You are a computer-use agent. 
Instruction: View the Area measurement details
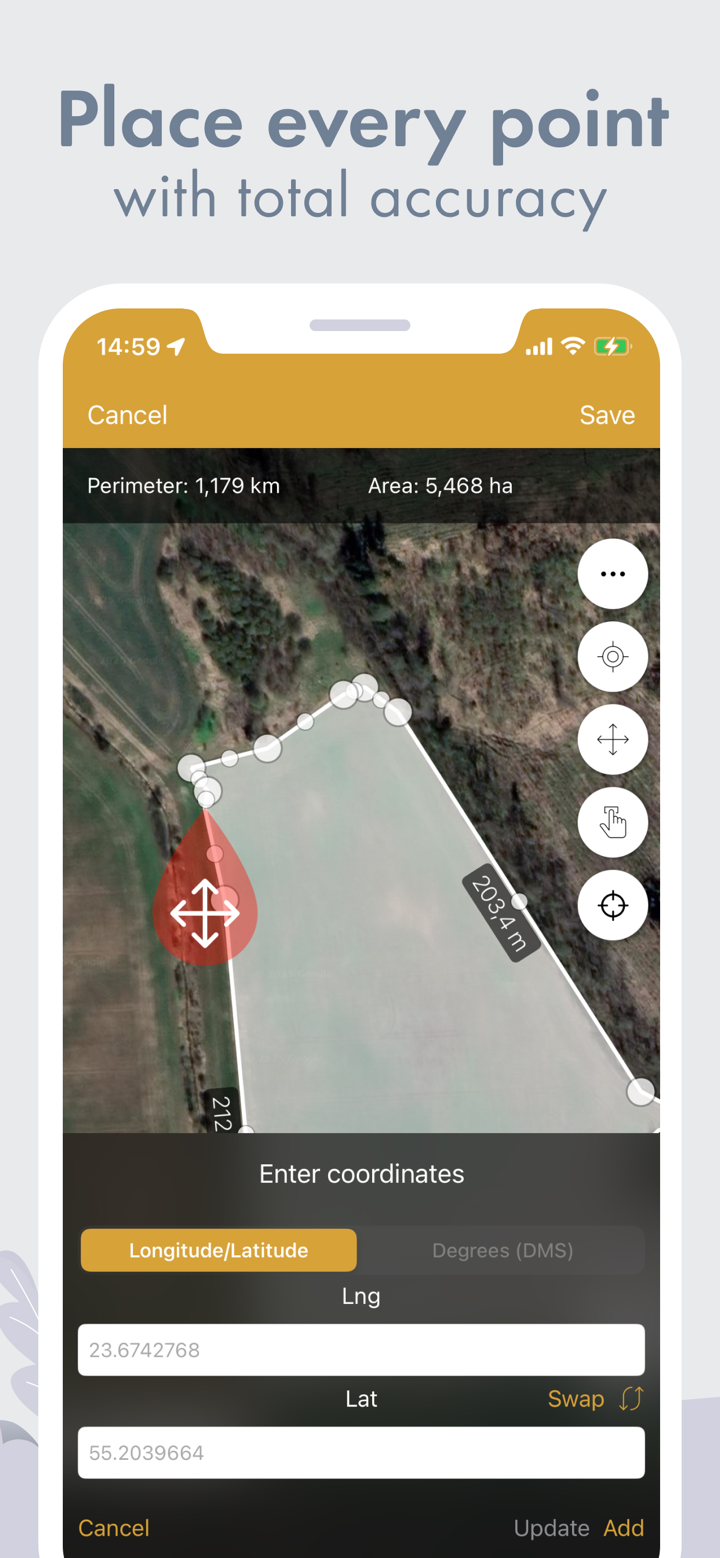(441, 485)
